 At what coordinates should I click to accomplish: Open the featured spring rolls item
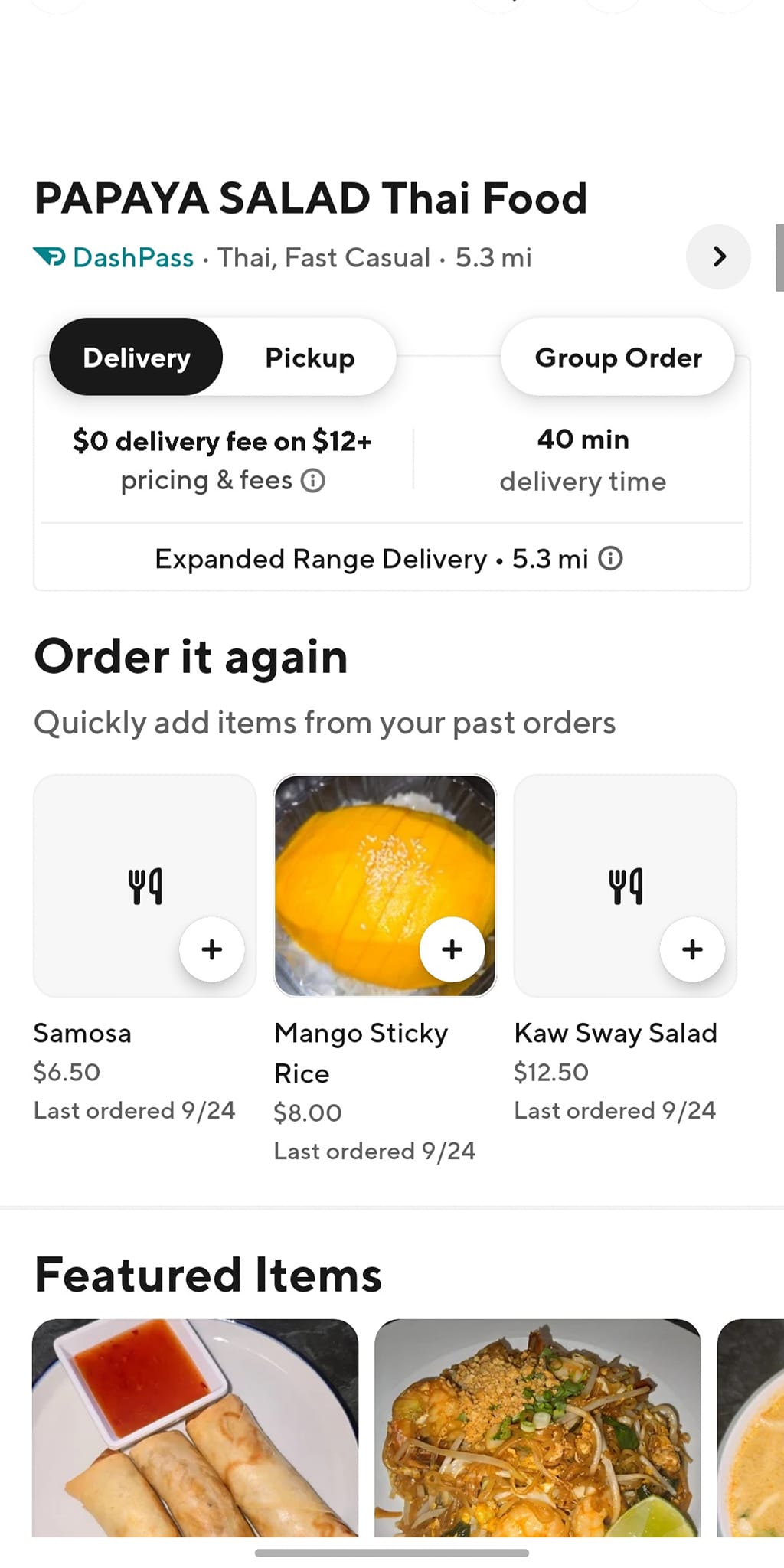195,1427
